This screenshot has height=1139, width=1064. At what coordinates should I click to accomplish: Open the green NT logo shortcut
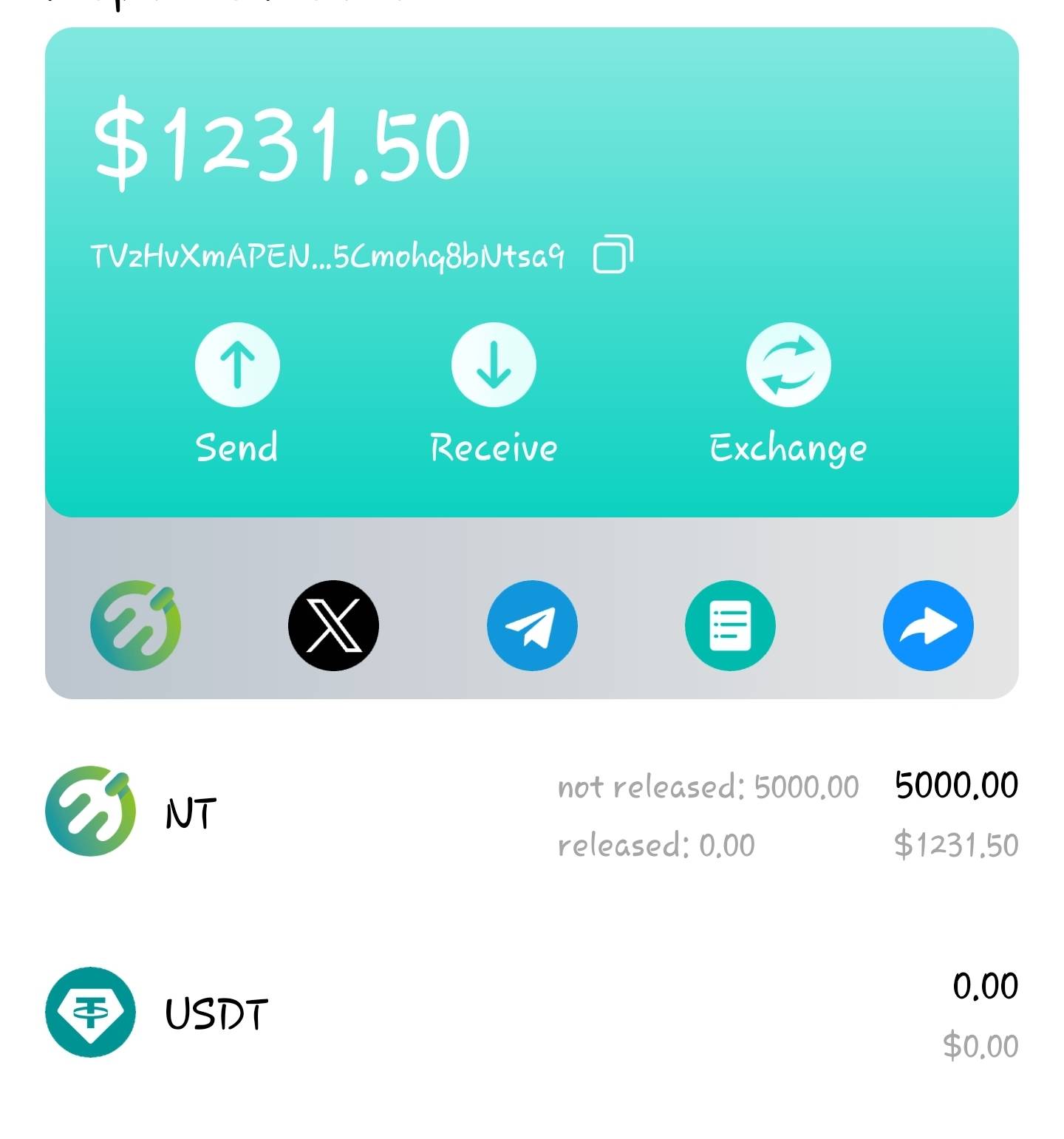(135, 625)
